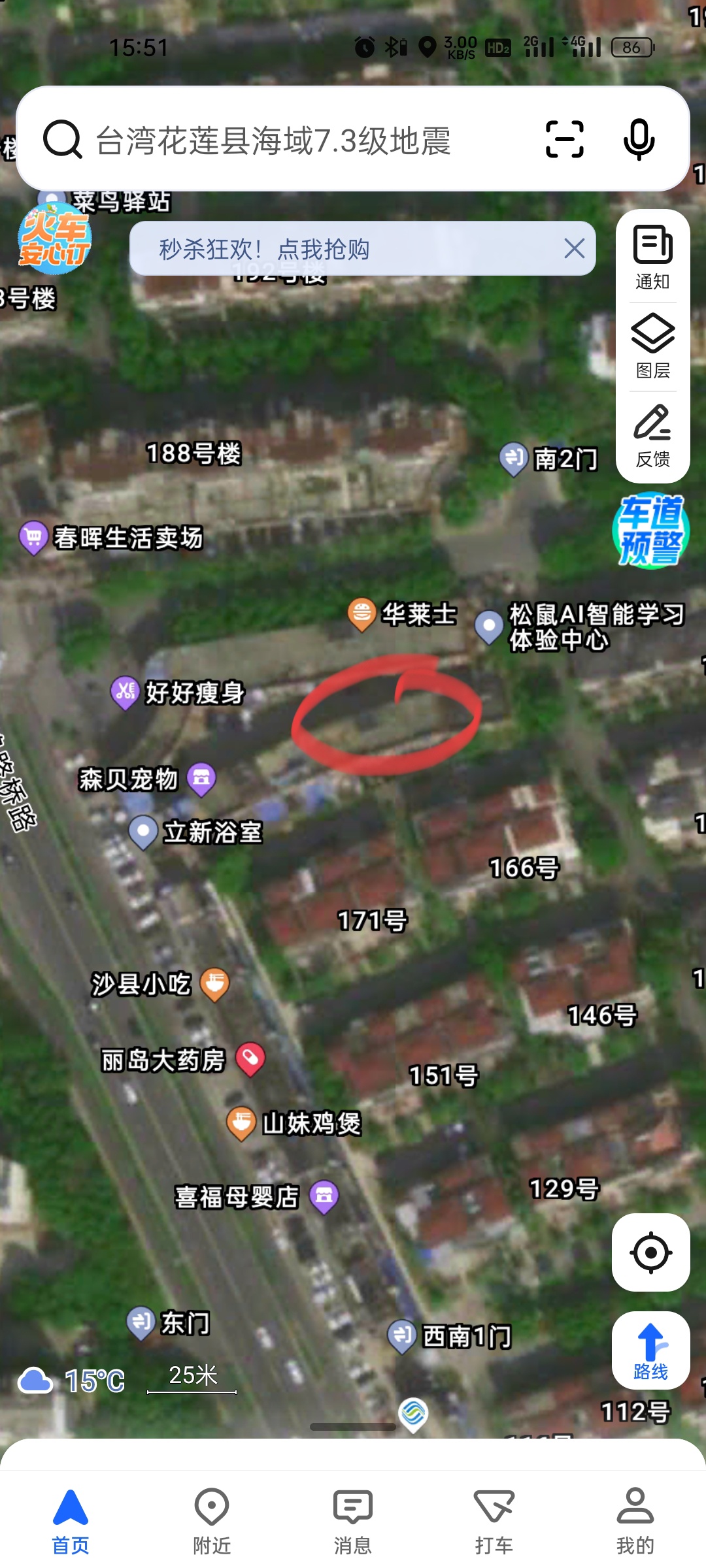706x1568 pixels.
Task: Tap the search box about 台湾花莲县海域7.3级地震
Action: (275, 140)
